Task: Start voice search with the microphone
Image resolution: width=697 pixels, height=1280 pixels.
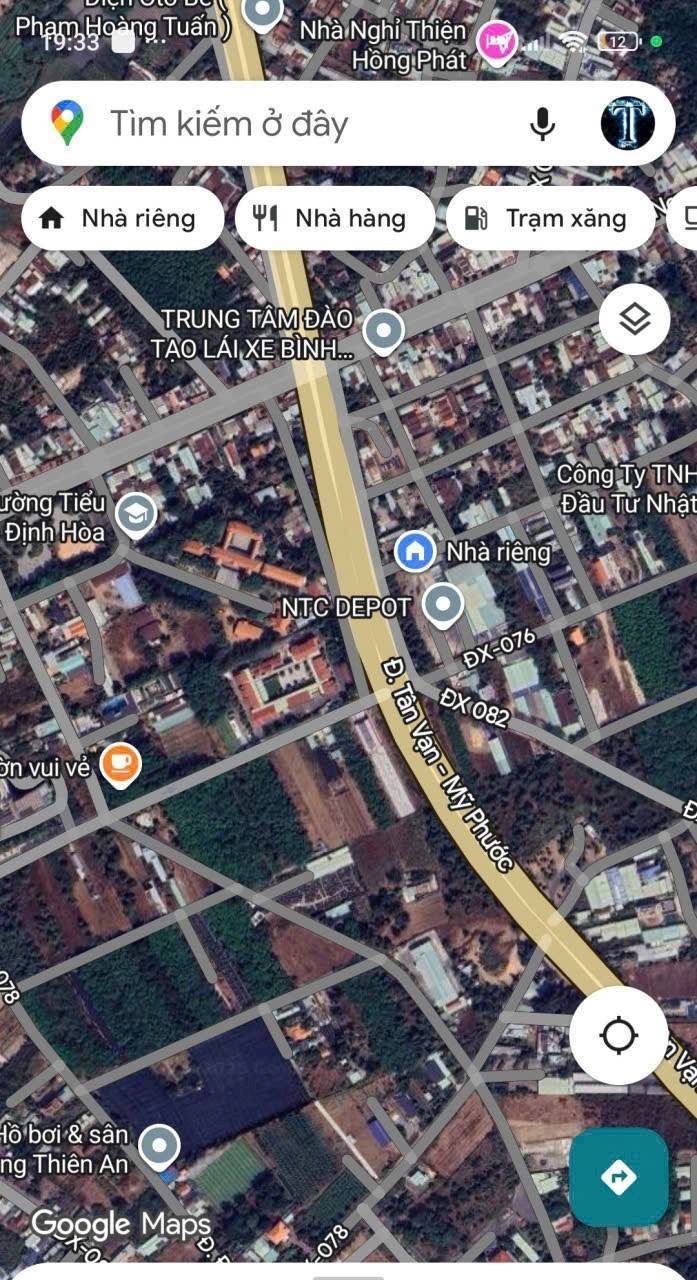Action: [x=542, y=124]
